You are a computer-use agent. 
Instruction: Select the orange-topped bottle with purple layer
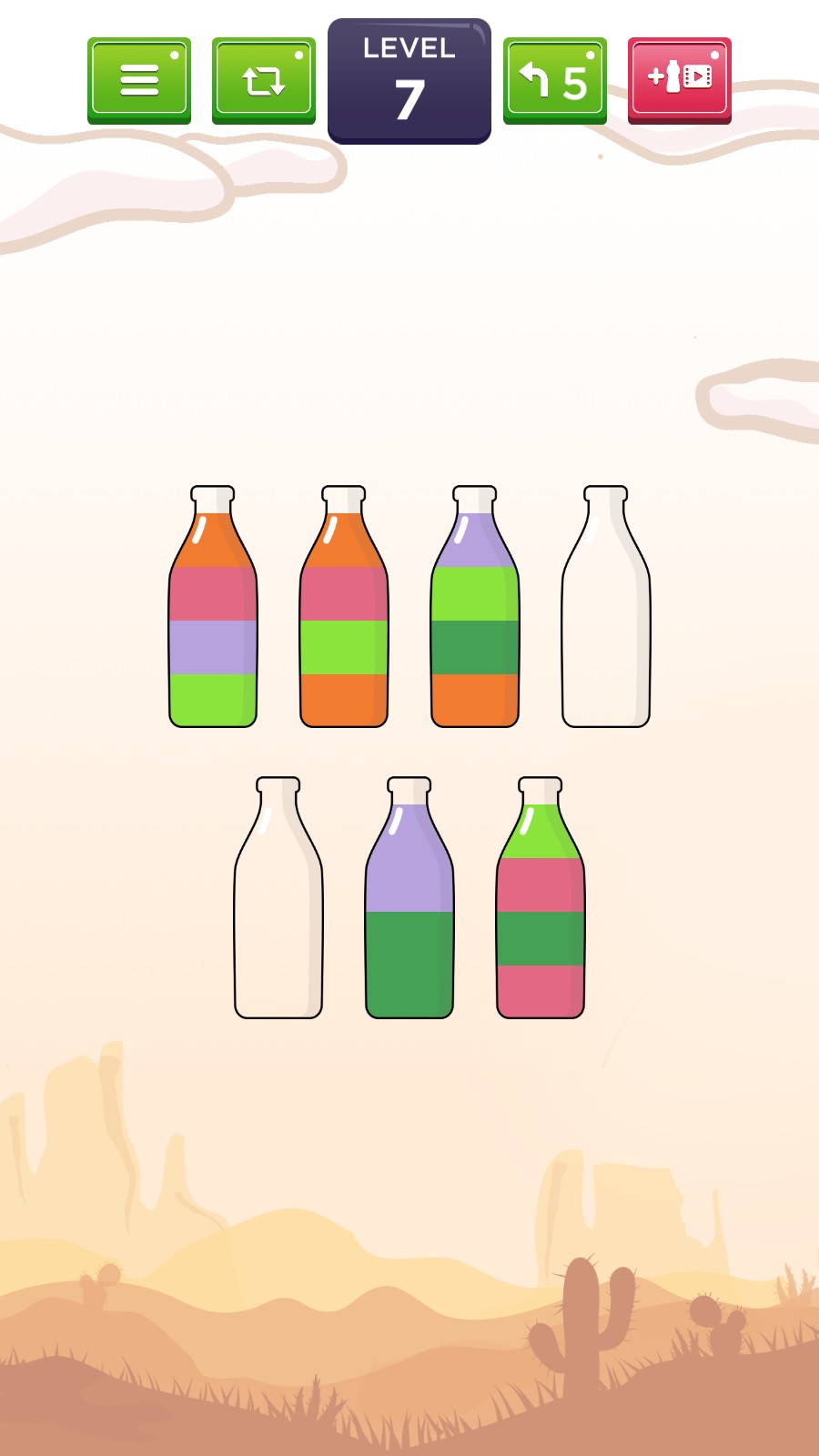click(x=213, y=619)
